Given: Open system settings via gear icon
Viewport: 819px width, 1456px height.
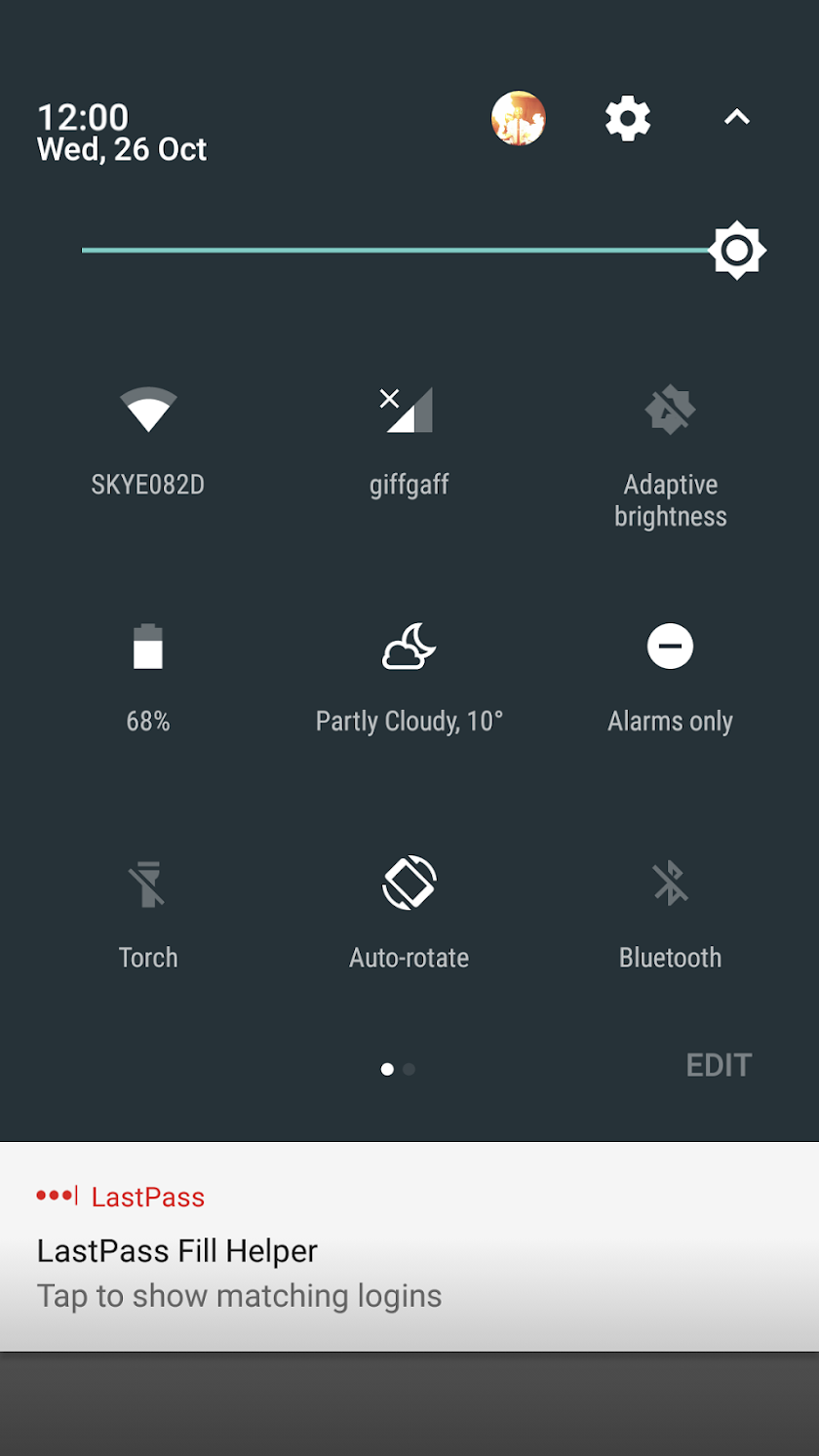Looking at the screenshot, I should (627, 118).
